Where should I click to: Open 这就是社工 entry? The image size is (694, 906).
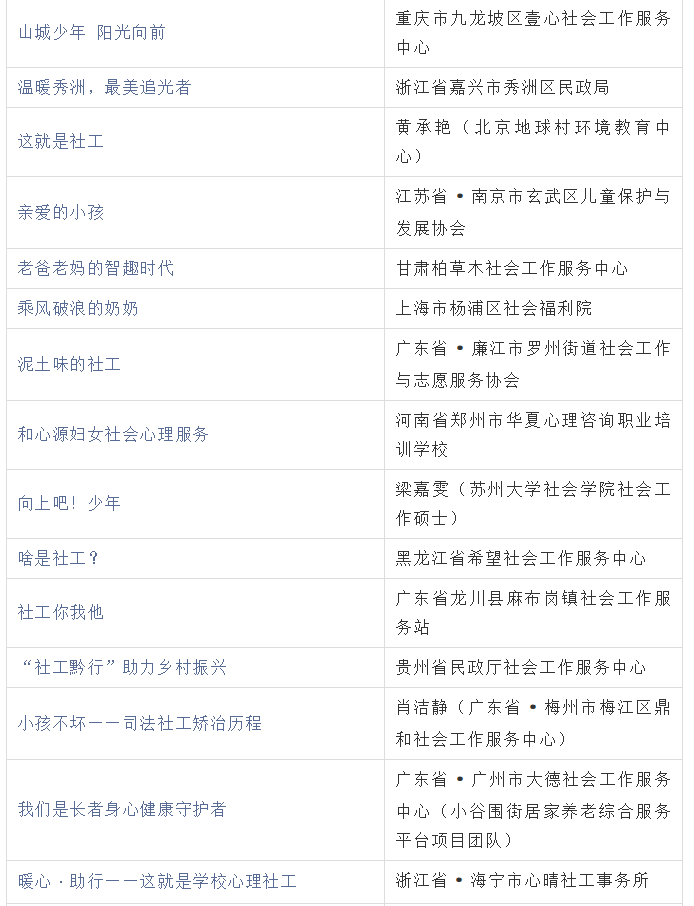[x=60, y=141]
